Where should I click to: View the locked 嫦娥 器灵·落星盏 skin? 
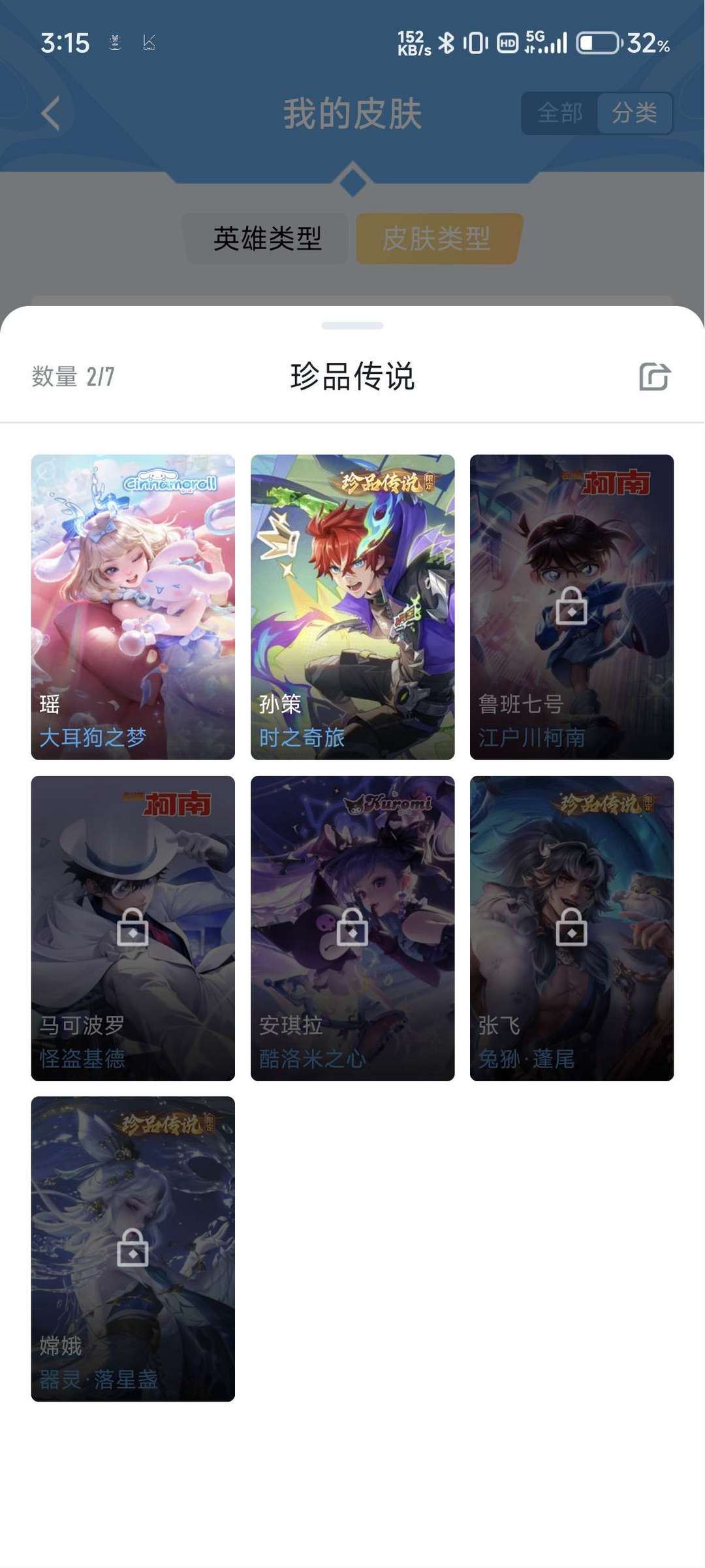(133, 1249)
